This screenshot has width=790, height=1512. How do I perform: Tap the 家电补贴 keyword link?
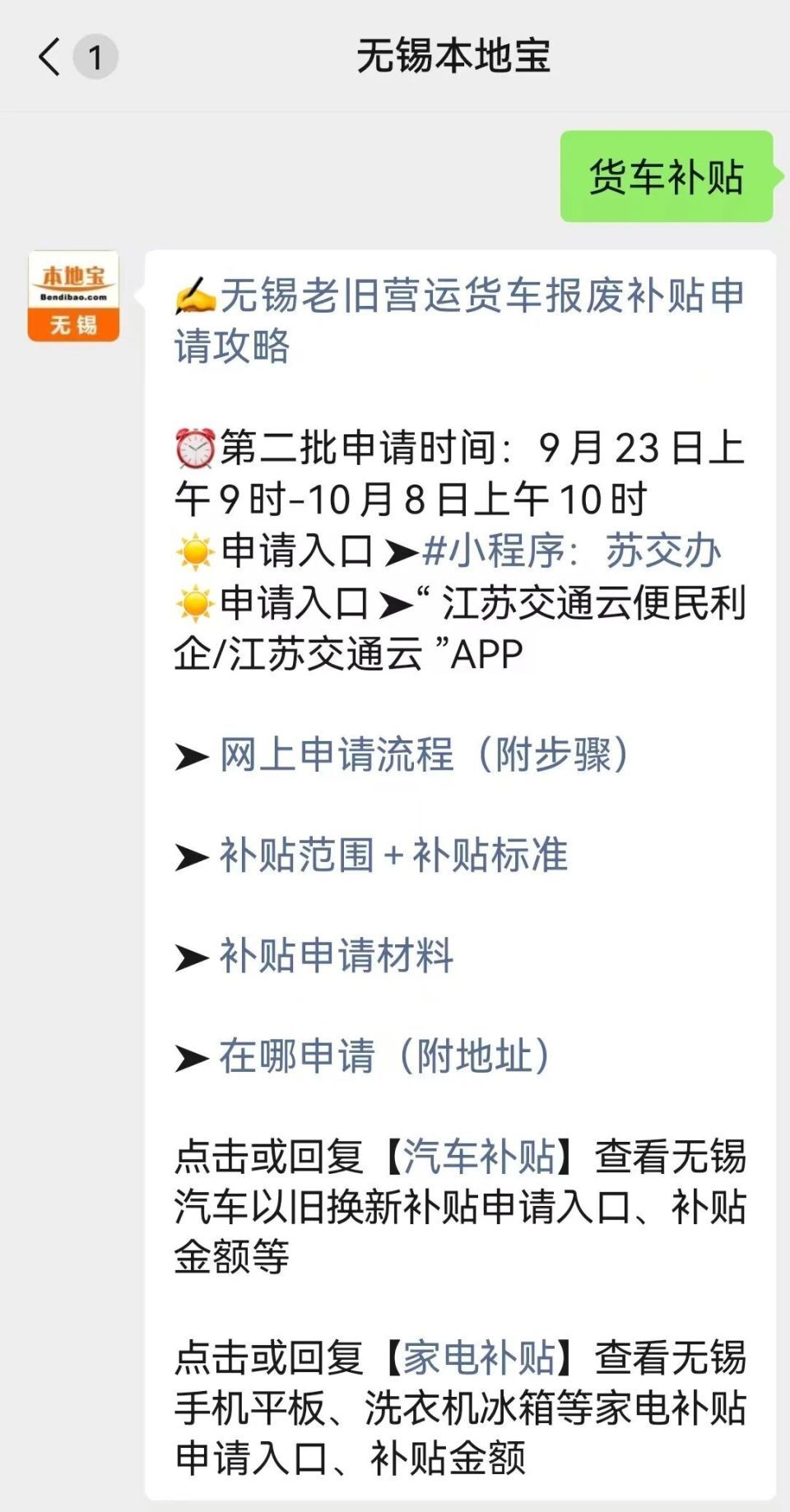coord(478,1357)
